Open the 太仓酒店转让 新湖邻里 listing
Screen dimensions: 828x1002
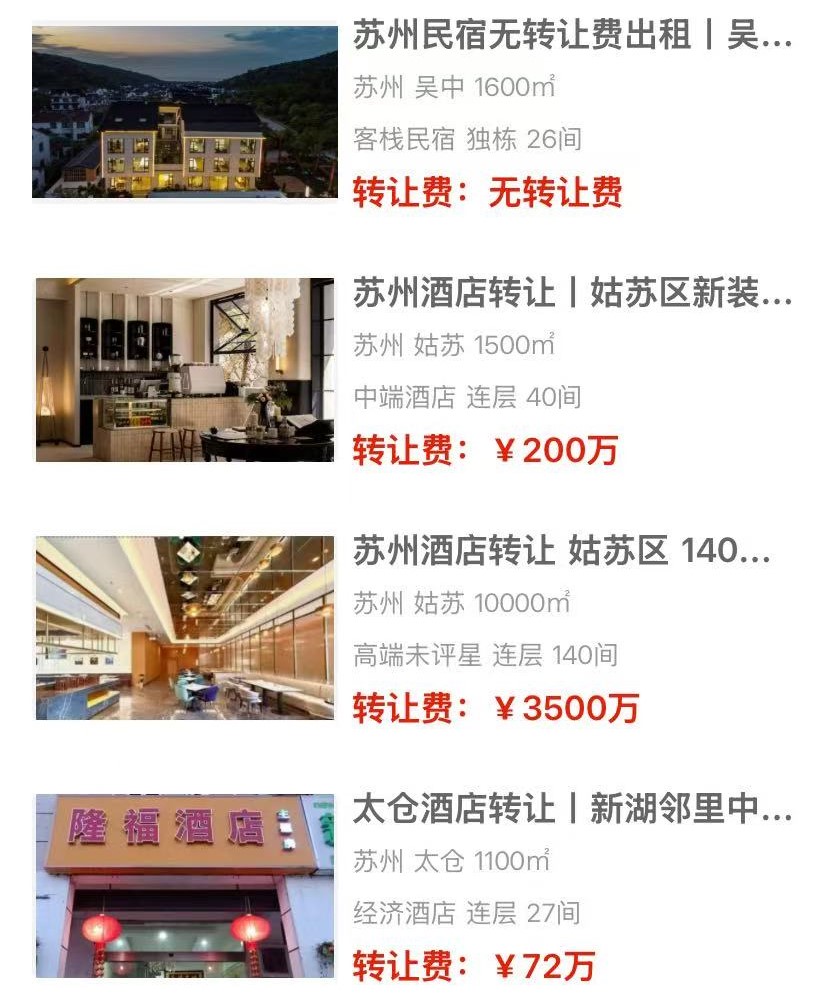click(x=571, y=809)
